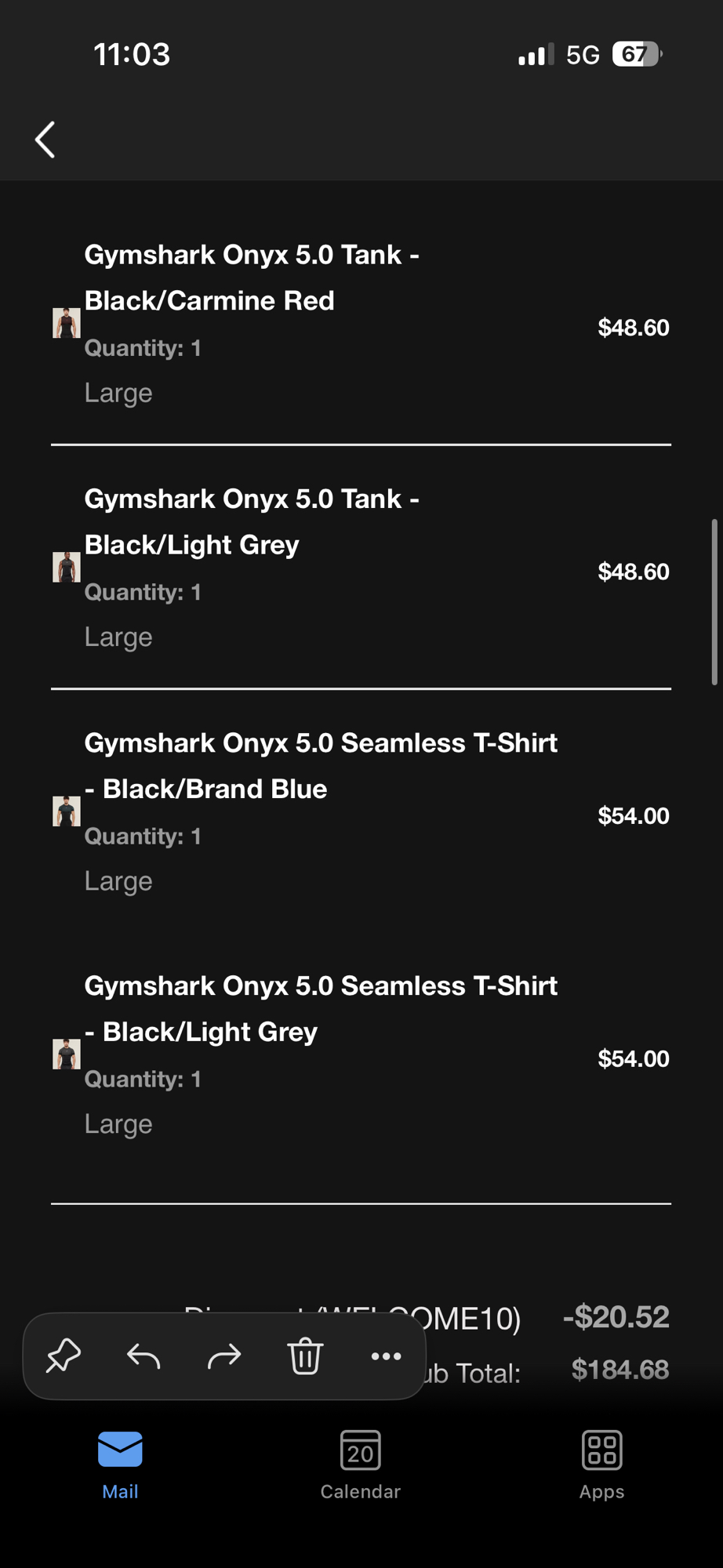
Task: Forward this email
Action: pyautogui.click(x=224, y=1356)
